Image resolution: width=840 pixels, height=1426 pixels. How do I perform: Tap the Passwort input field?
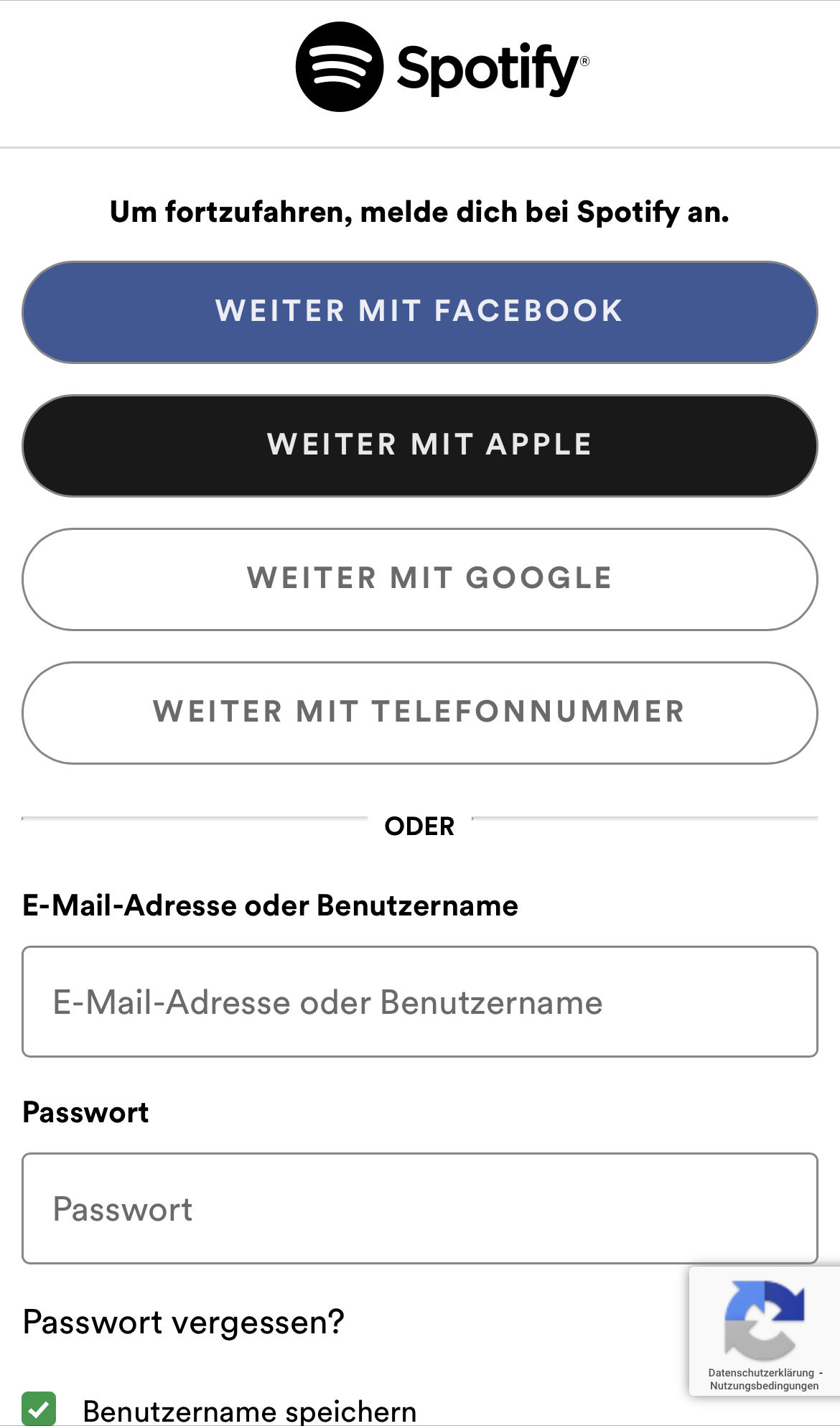420,1208
